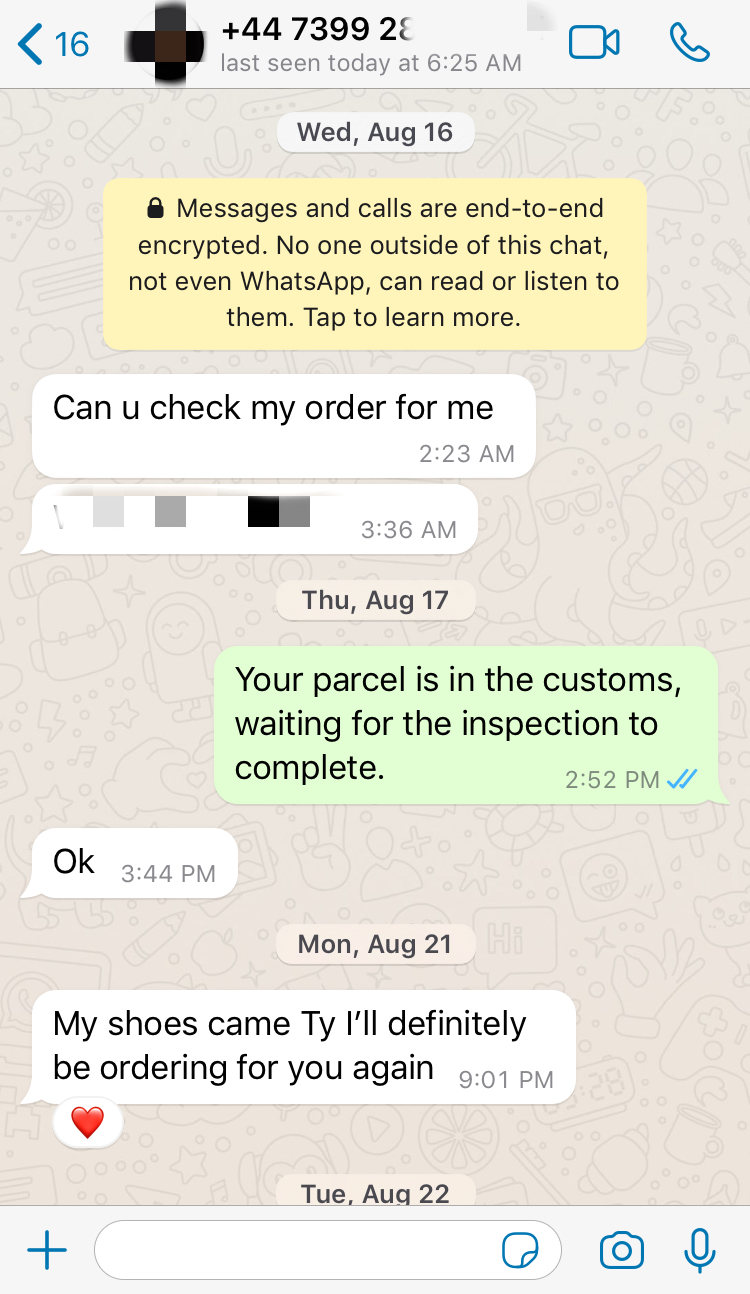Tap the end-to-end encryption notice
750x1294 pixels.
point(375,264)
